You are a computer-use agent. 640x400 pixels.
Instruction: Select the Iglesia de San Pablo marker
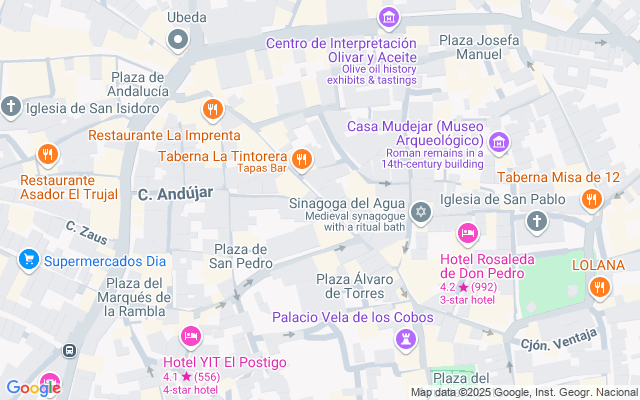click(537, 221)
